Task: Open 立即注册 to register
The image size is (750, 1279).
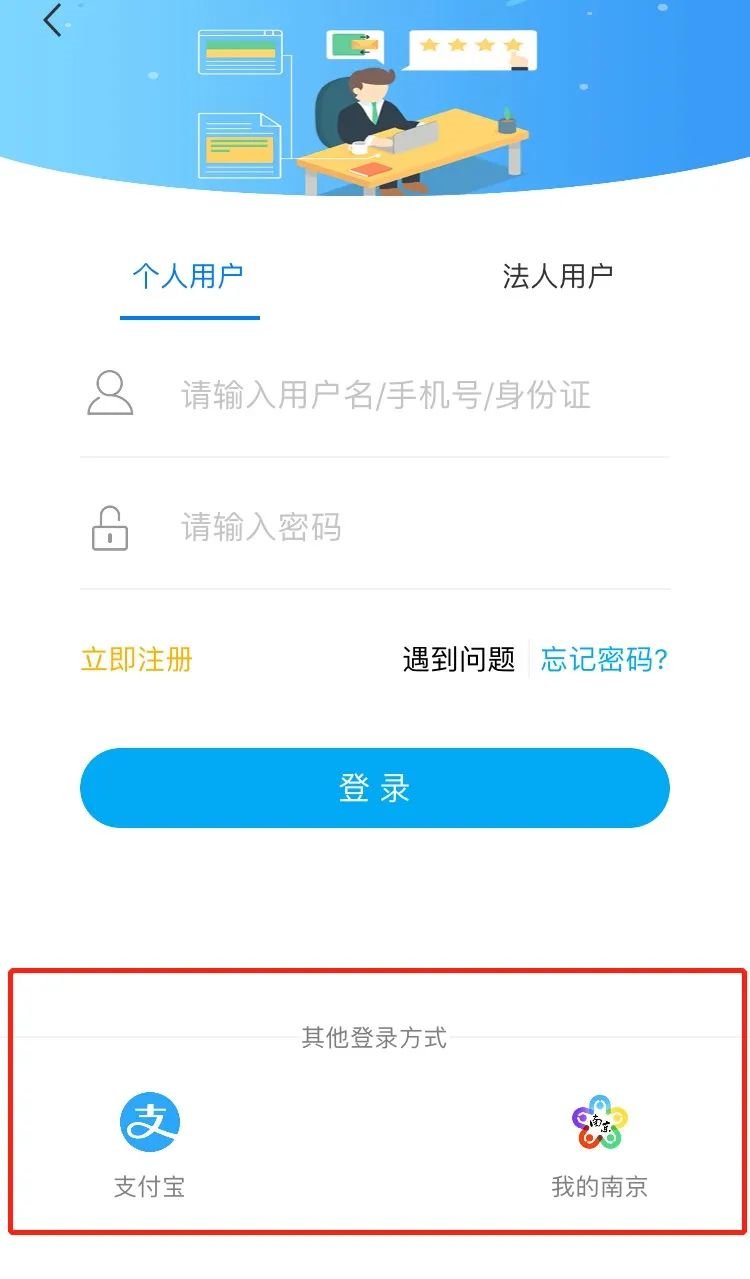Action: coord(136,660)
